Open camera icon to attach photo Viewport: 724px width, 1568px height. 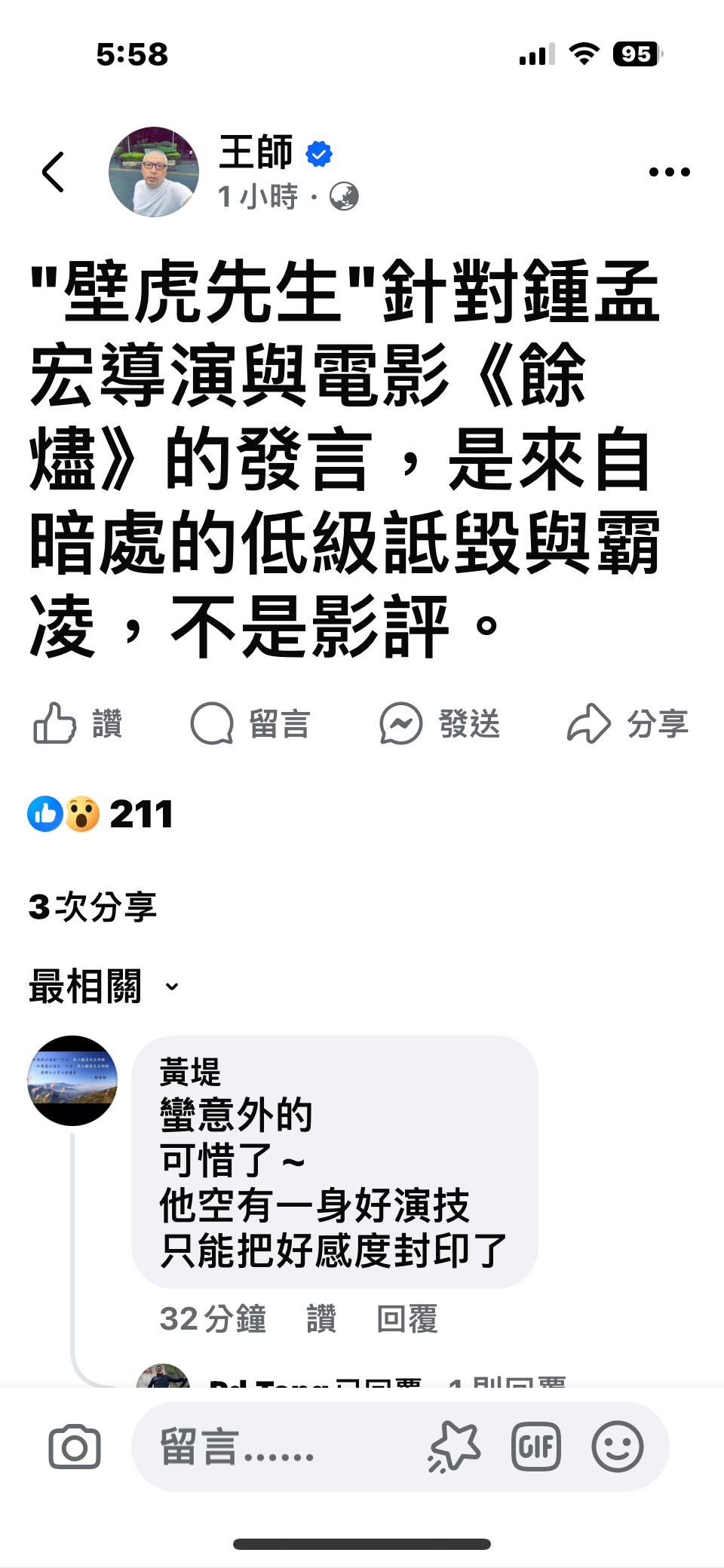74,1447
